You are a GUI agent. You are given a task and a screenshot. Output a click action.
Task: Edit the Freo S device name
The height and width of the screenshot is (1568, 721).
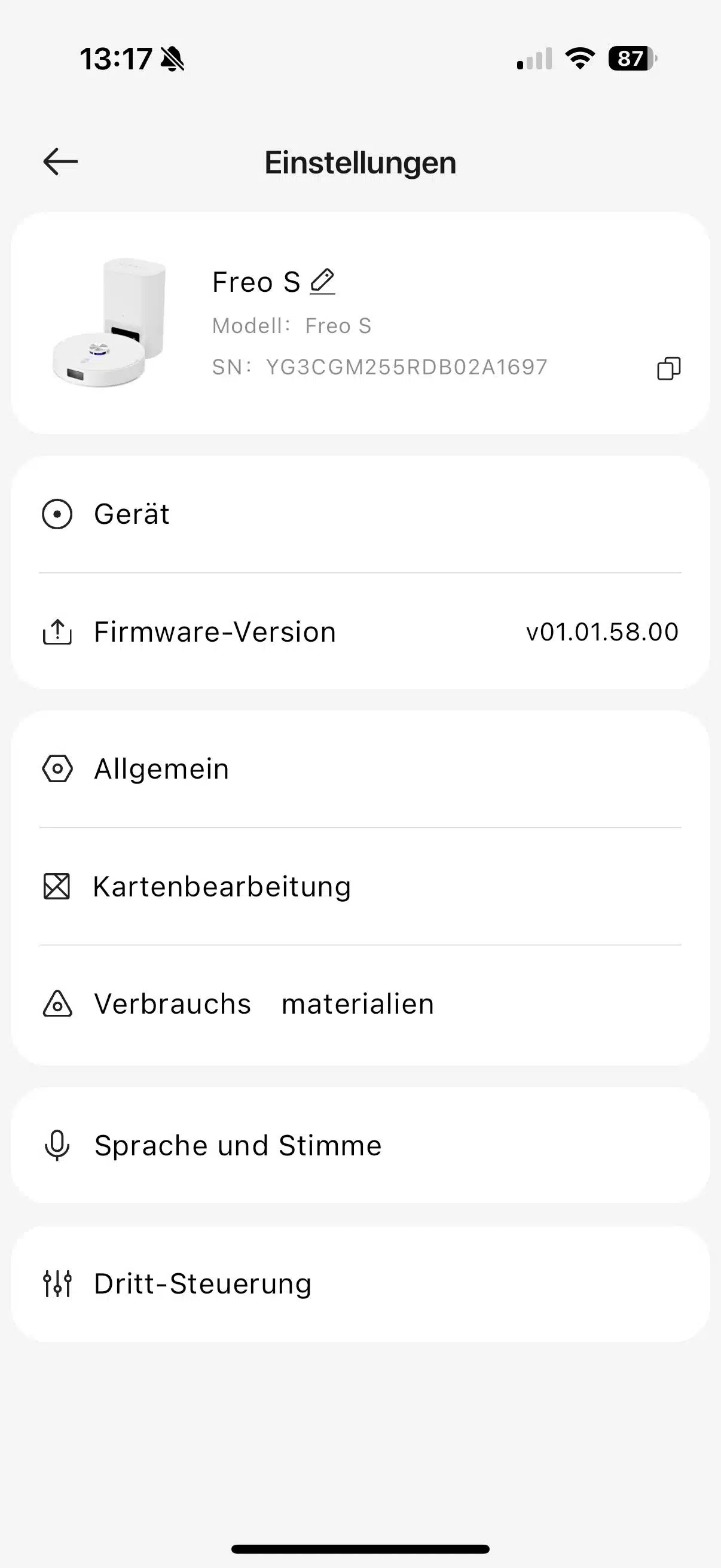(322, 282)
